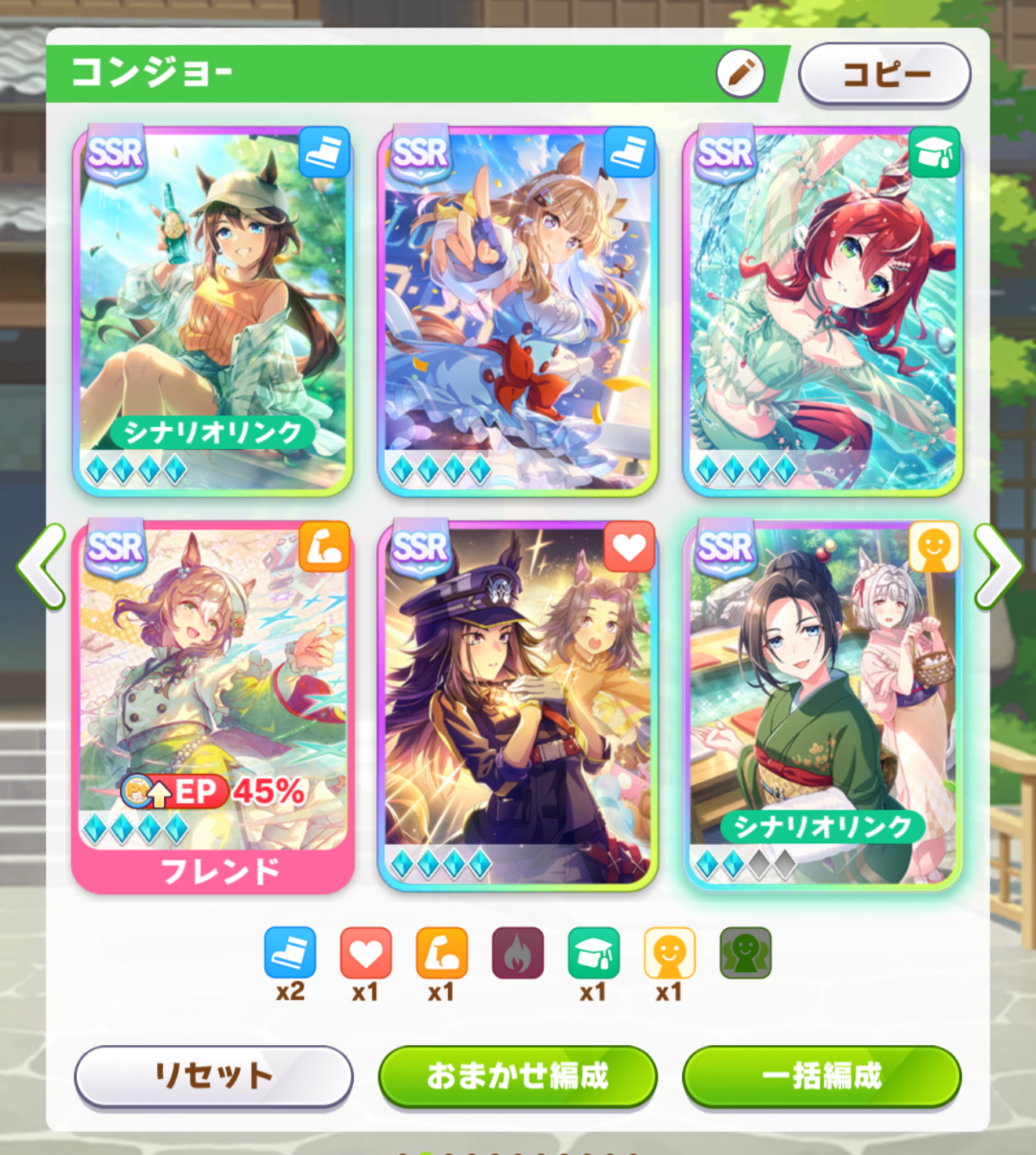This screenshot has width=1036, height=1155.
Task: Select the speed card of the blonde girl pointing
Action: pyautogui.click(x=517, y=310)
